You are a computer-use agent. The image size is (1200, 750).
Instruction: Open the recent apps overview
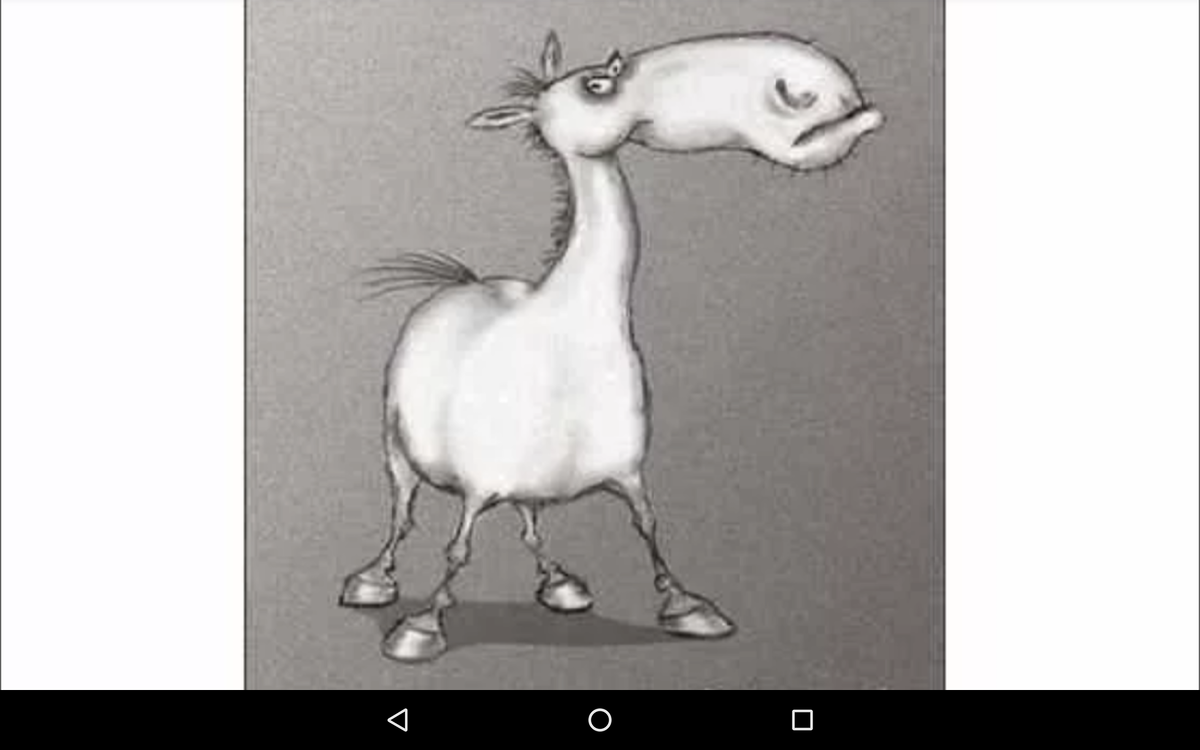[x=802, y=720]
